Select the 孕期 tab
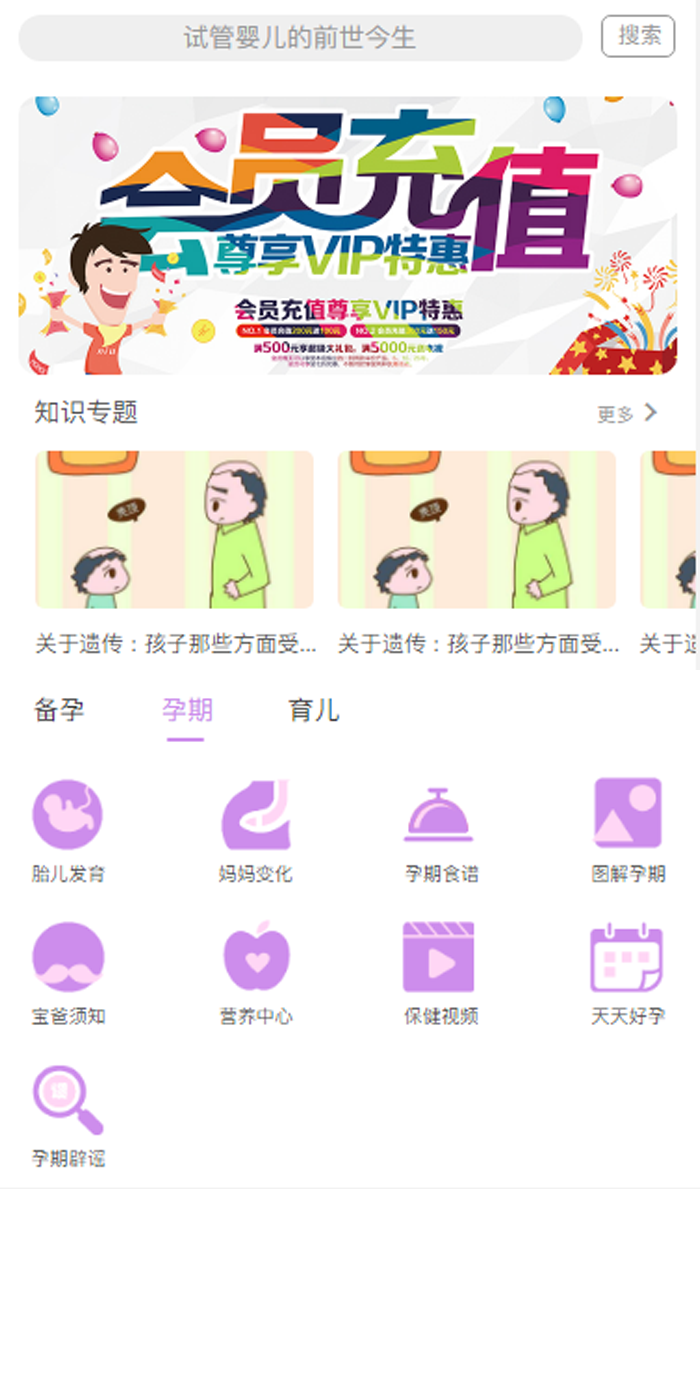The height and width of the screenshot is (1378, 700). [187, 712]
